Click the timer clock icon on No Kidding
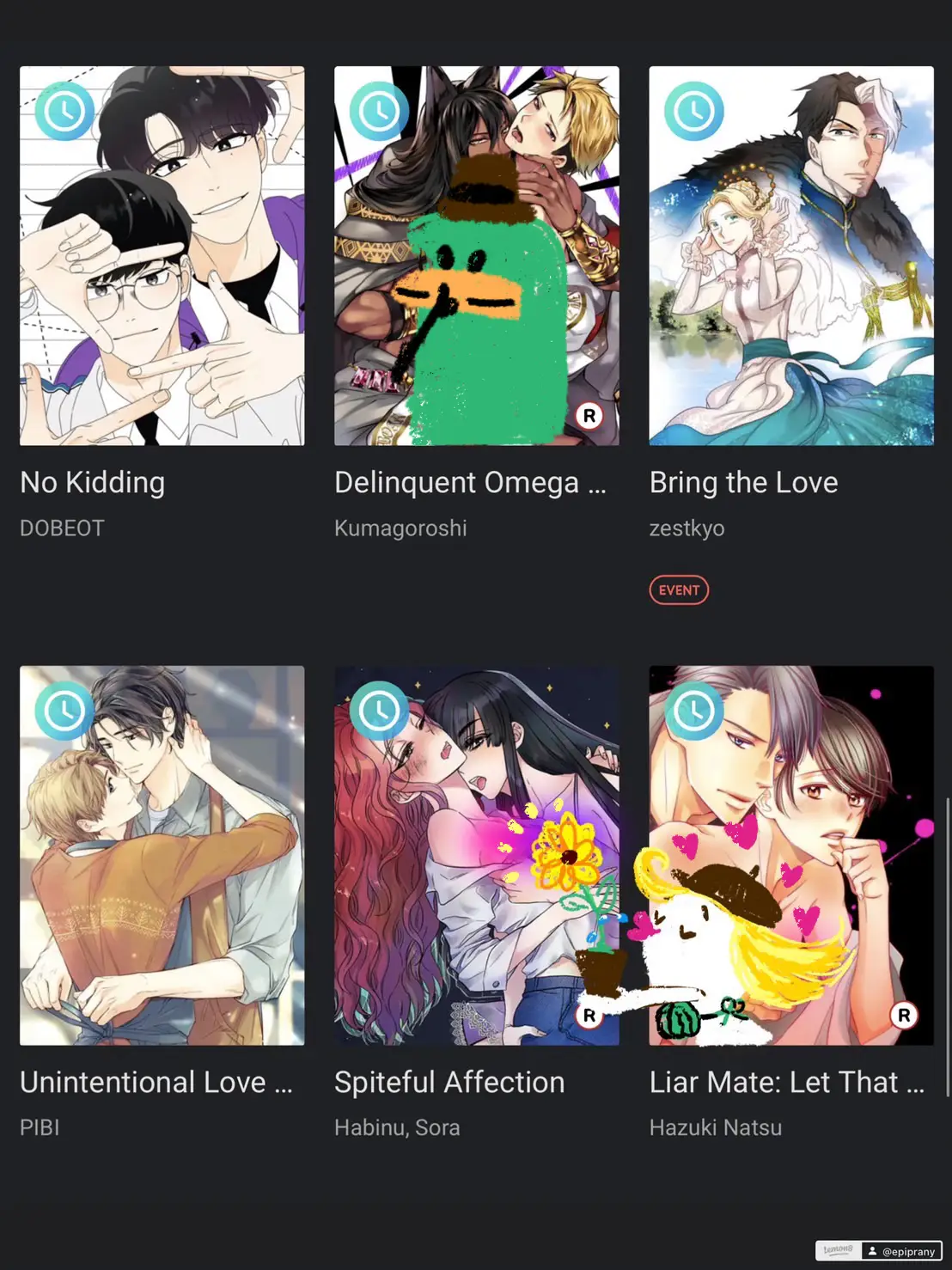 [64, 111]
